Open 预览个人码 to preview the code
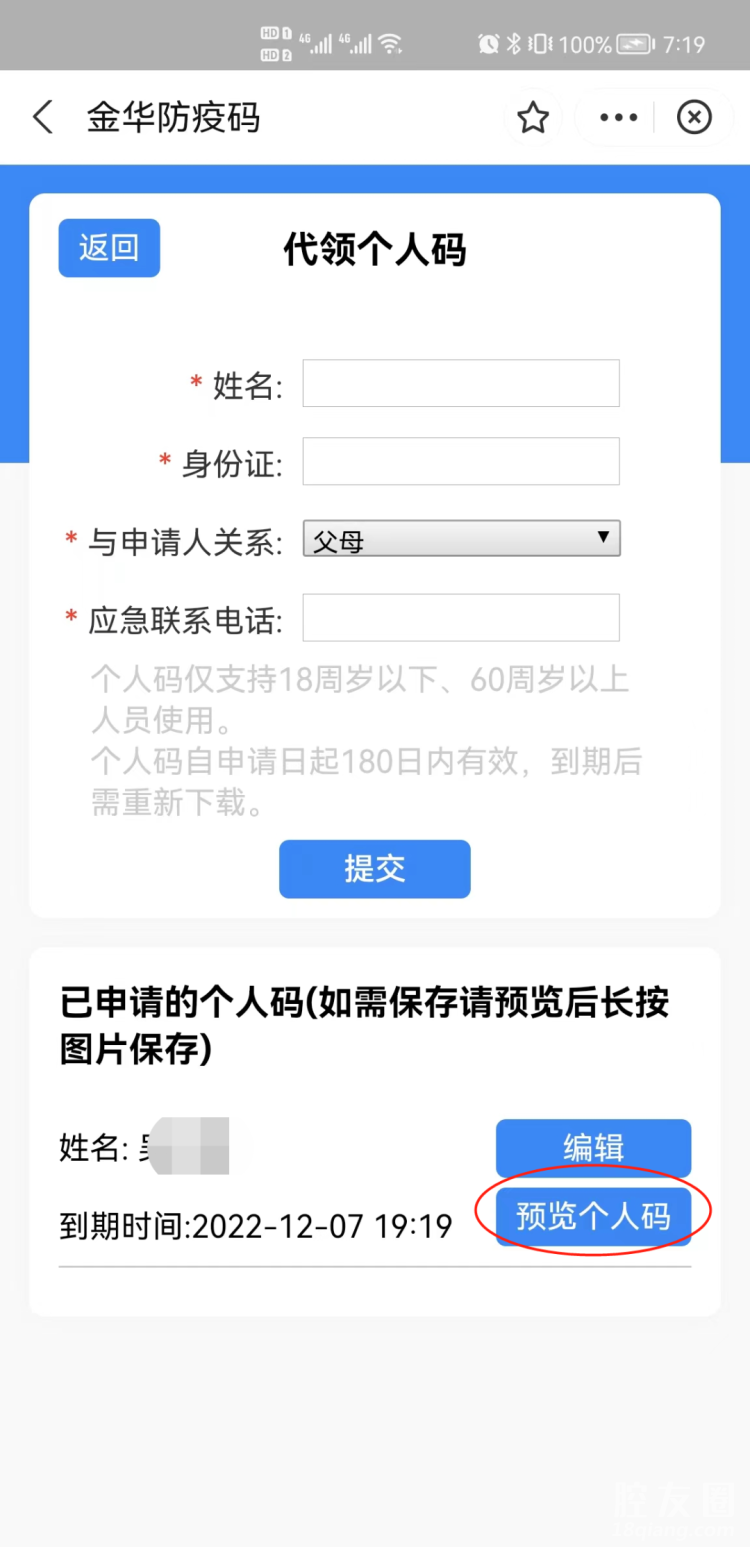The image size is (750, 1547). [593, 1217]
